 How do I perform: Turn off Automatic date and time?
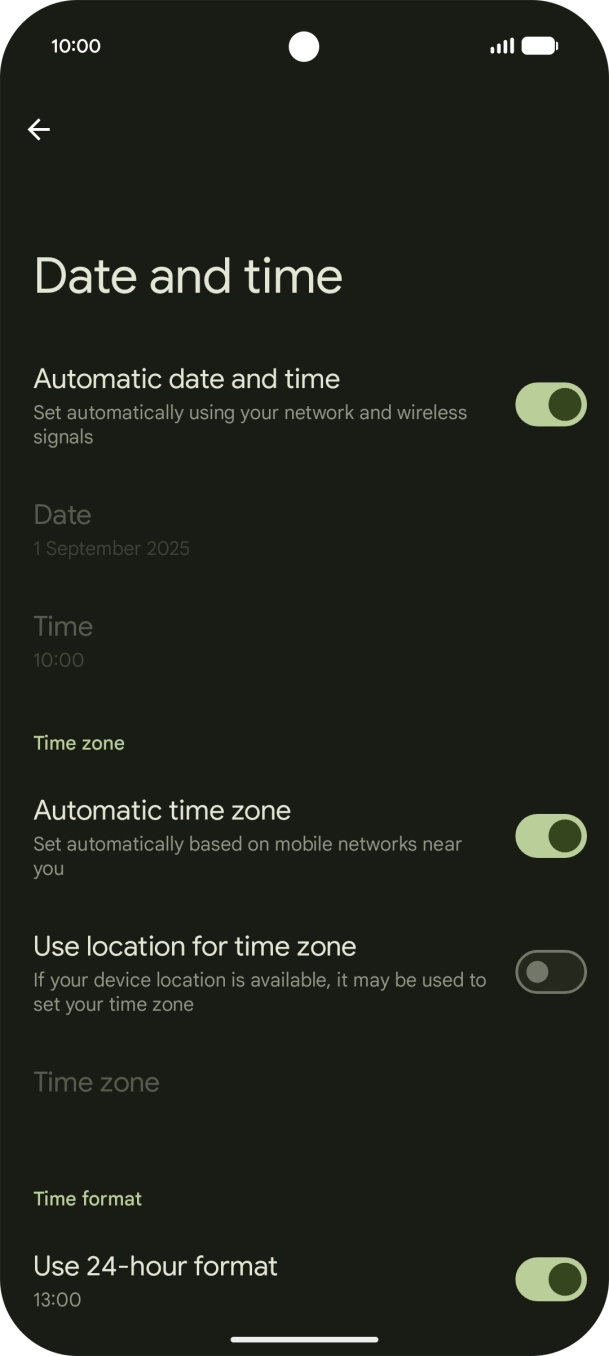pyautogui.click(x=550, y=405)
